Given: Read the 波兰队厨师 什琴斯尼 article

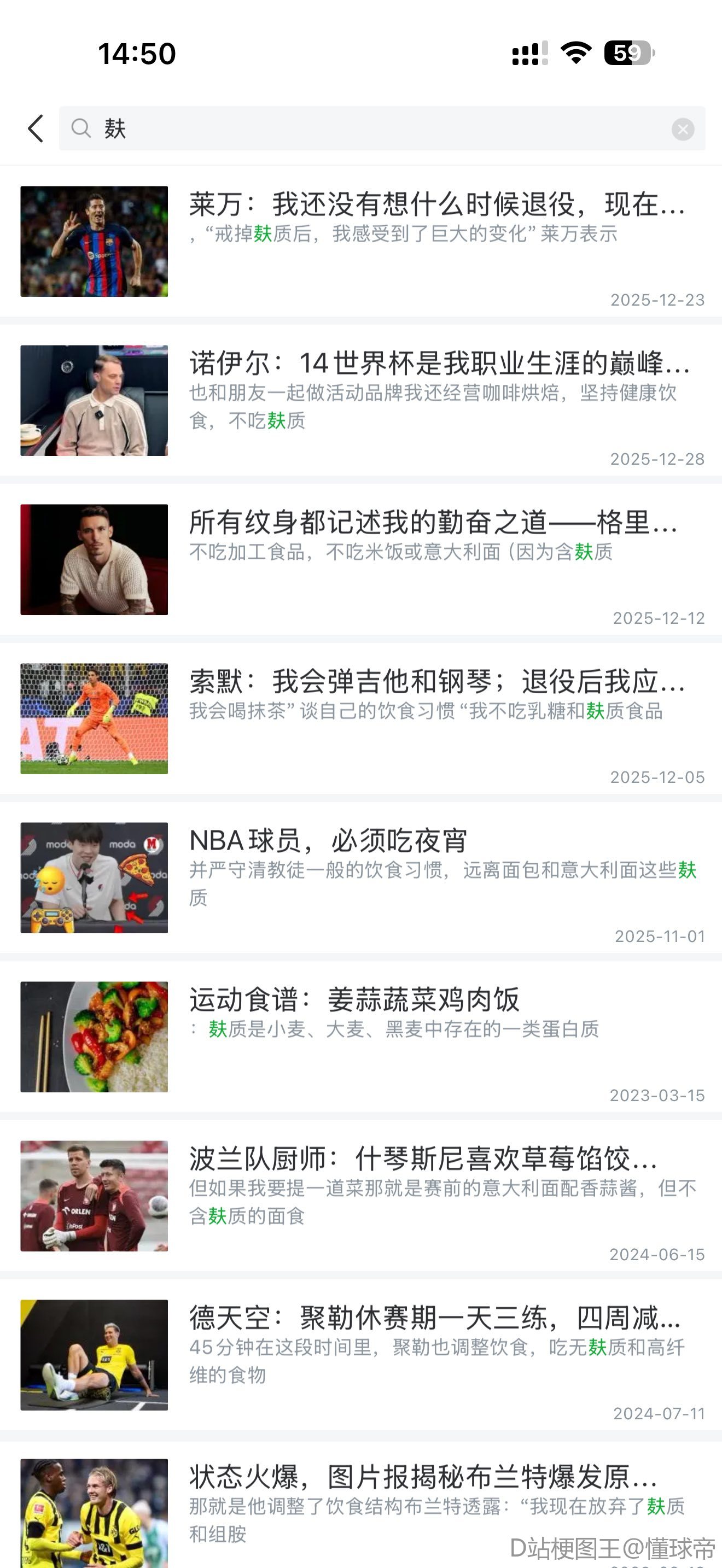Looking at the screenshot, I should pos(423,1159).
